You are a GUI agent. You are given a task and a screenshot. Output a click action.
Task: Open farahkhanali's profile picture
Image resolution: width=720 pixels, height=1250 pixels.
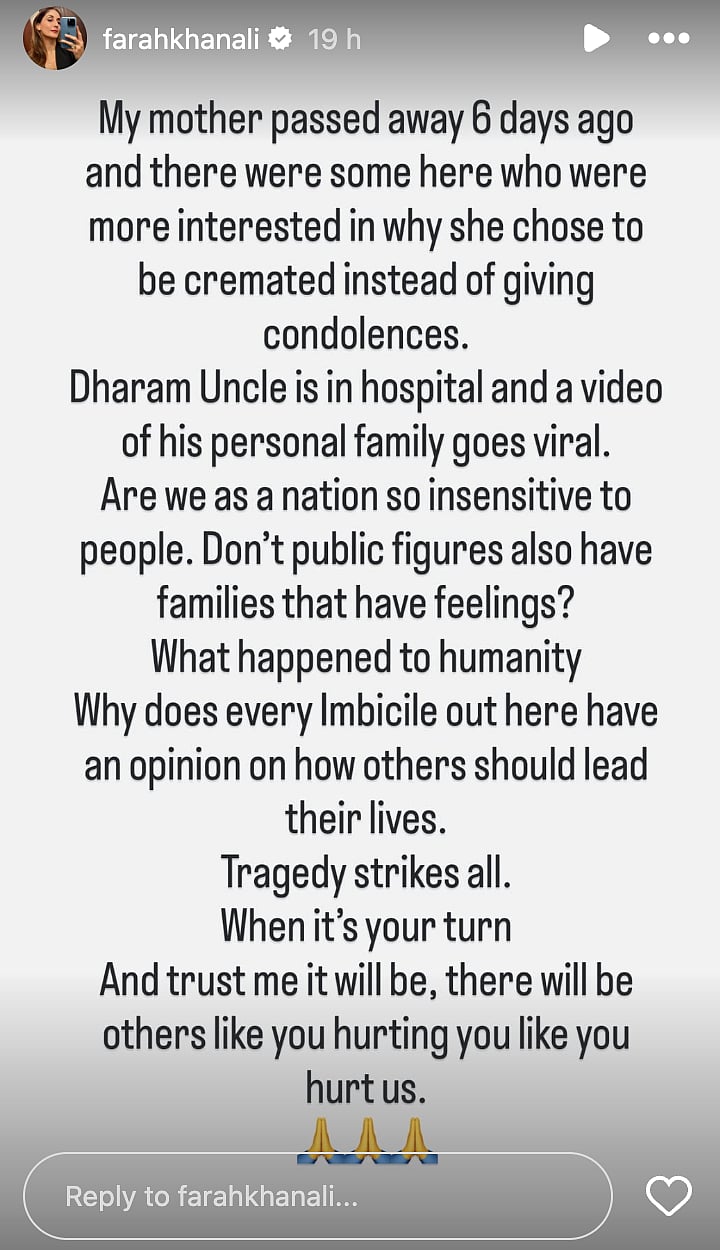coord(56,40)
